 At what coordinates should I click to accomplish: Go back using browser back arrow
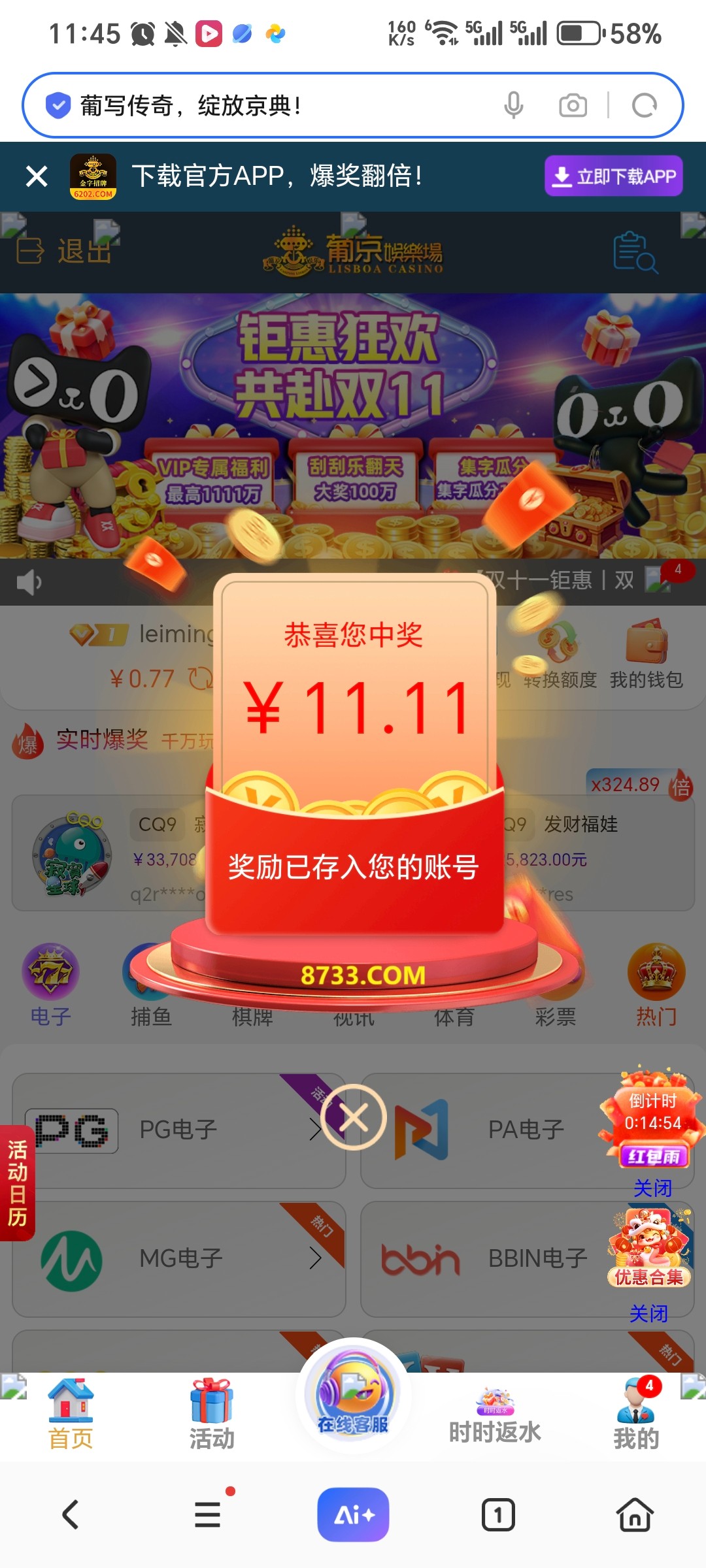pyautogui.click(x=71, y=1514)
